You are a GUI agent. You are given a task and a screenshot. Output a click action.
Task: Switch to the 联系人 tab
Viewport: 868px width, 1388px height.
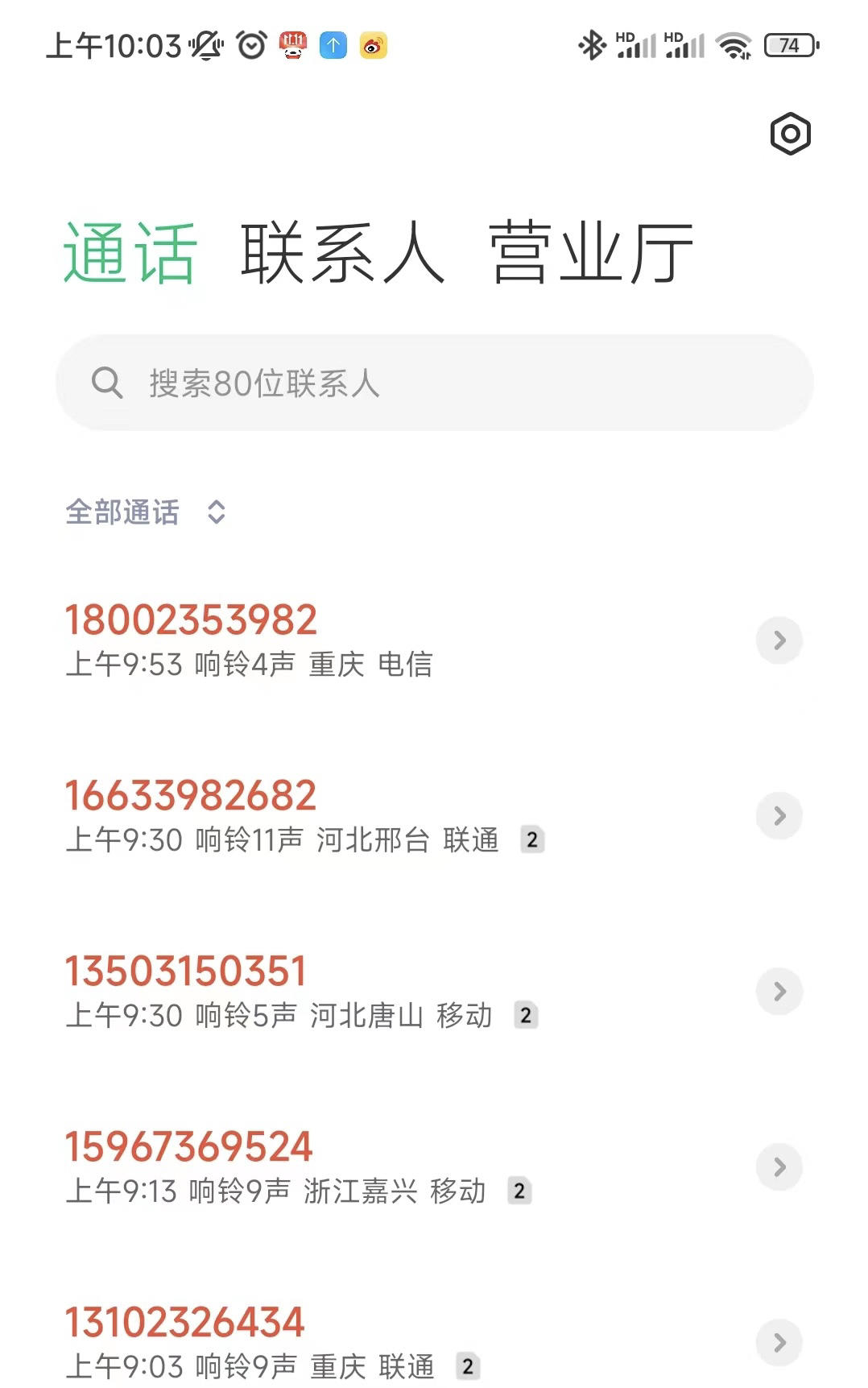[342, 253]
